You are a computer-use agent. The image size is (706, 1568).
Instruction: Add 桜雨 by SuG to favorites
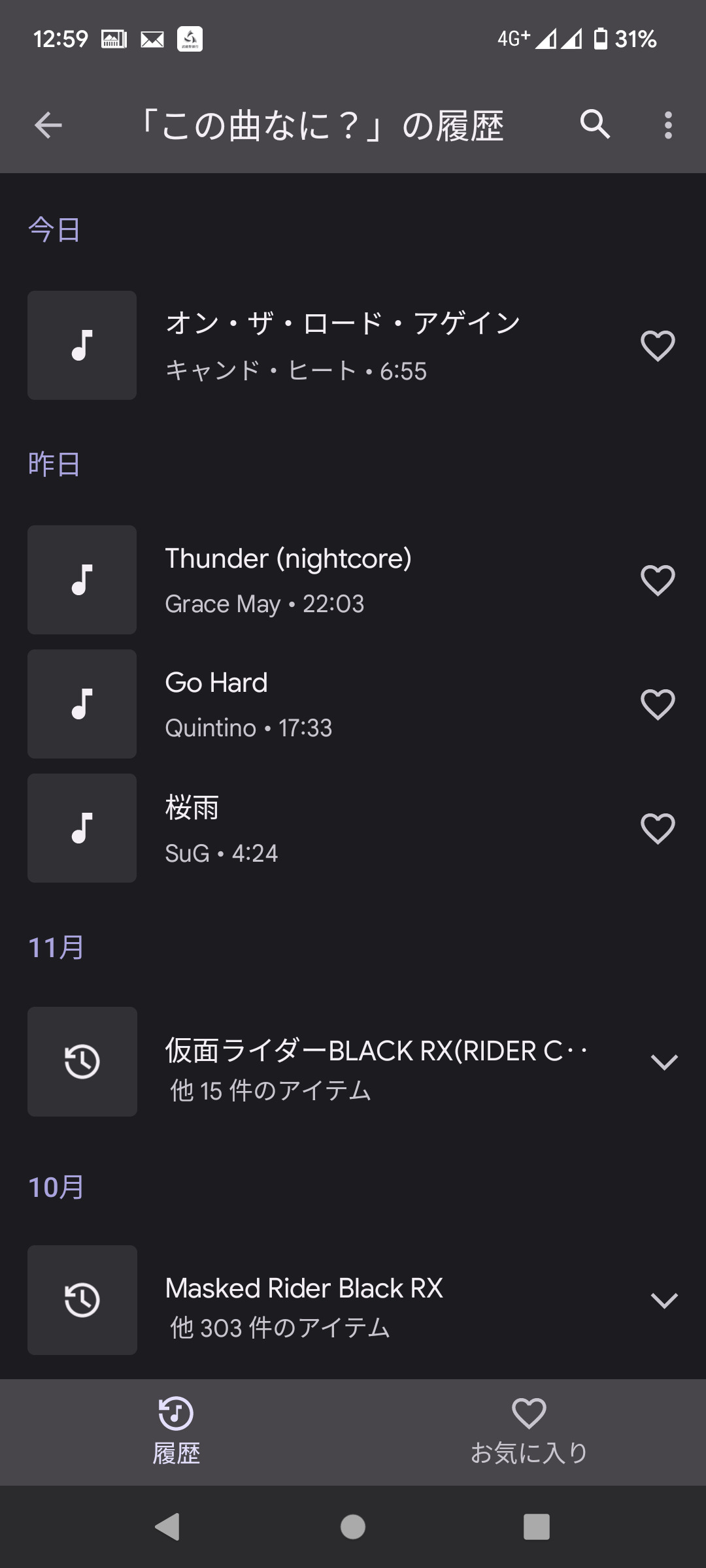[657, 828]
